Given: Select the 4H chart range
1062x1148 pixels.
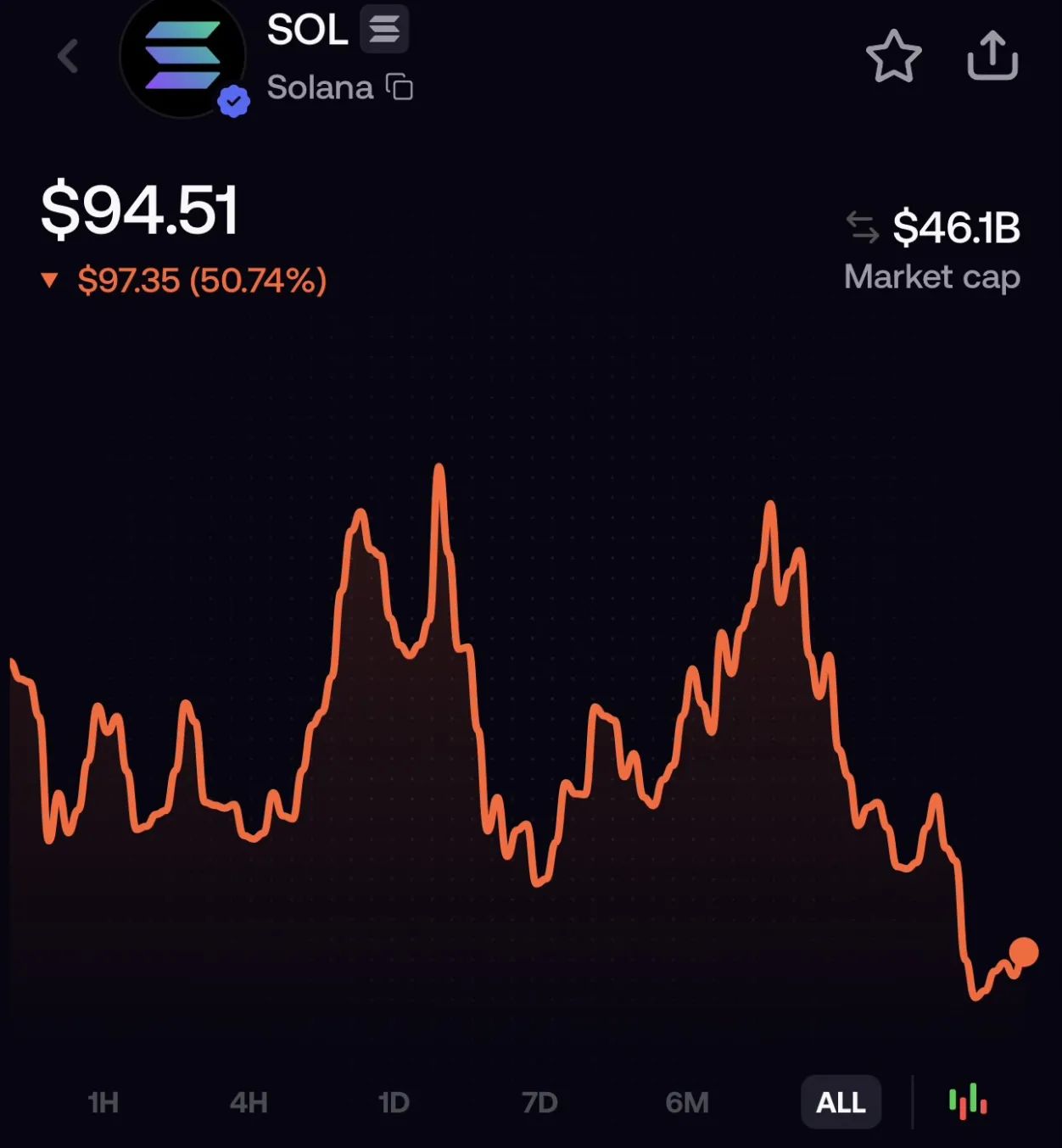Looking at the screenshot, I should click(x=249, y=1102).
